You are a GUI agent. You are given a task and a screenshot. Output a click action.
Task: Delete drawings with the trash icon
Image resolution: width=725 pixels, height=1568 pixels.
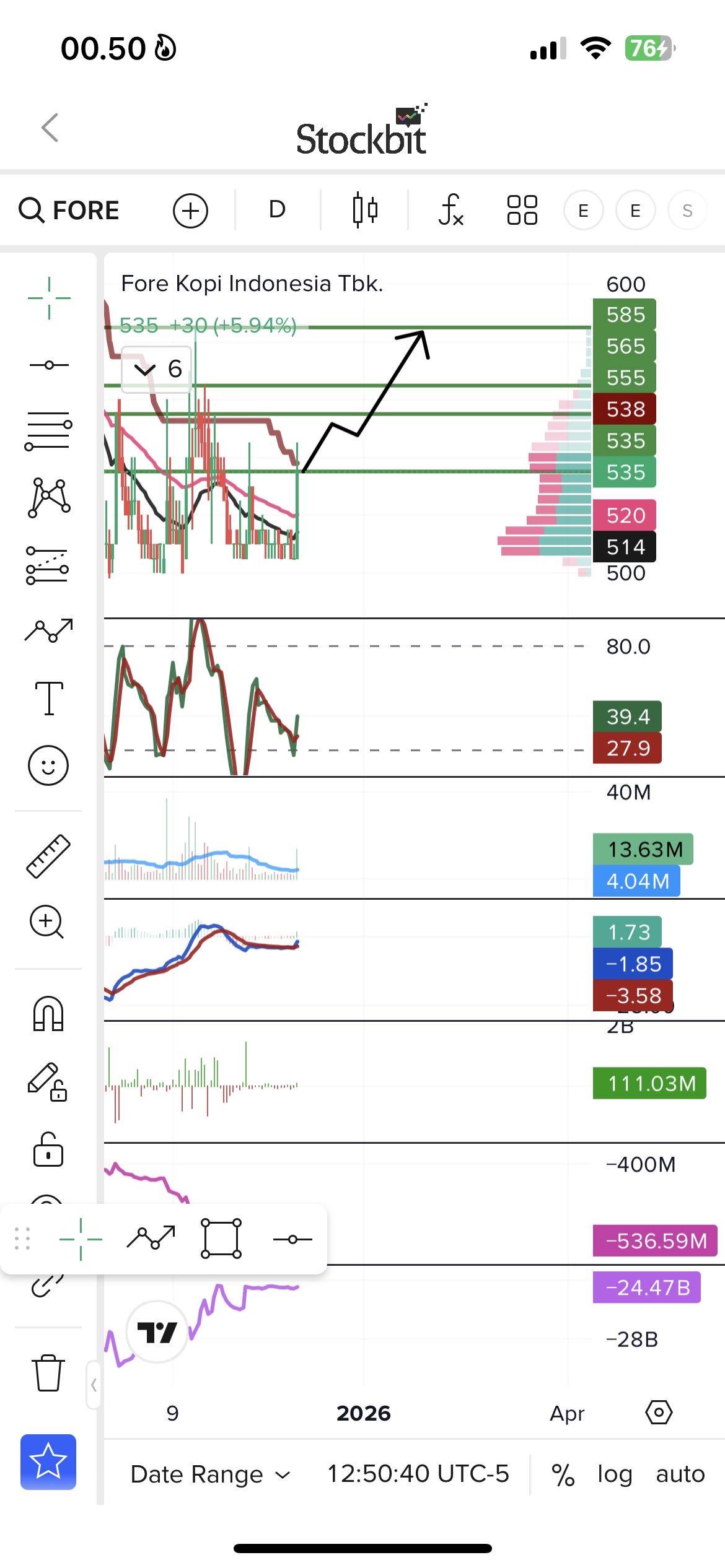tap(48, 1373)
